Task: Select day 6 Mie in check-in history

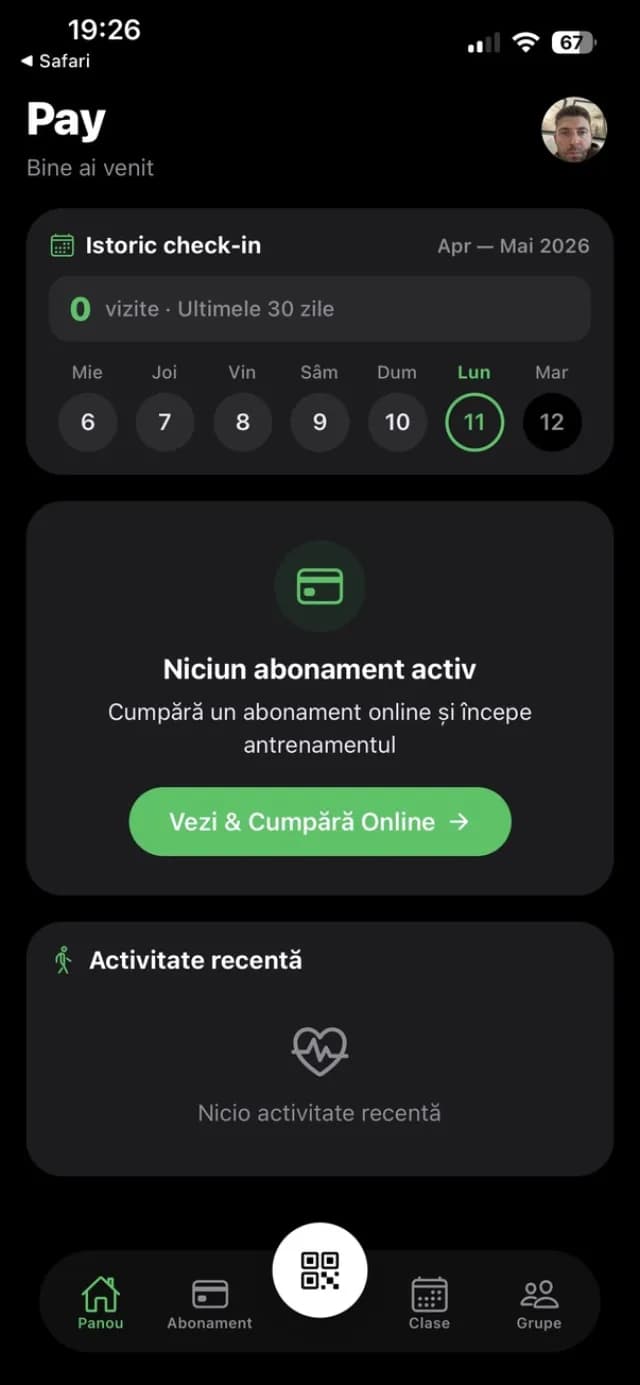Action: pyautogui.click(x=88, y=422)
